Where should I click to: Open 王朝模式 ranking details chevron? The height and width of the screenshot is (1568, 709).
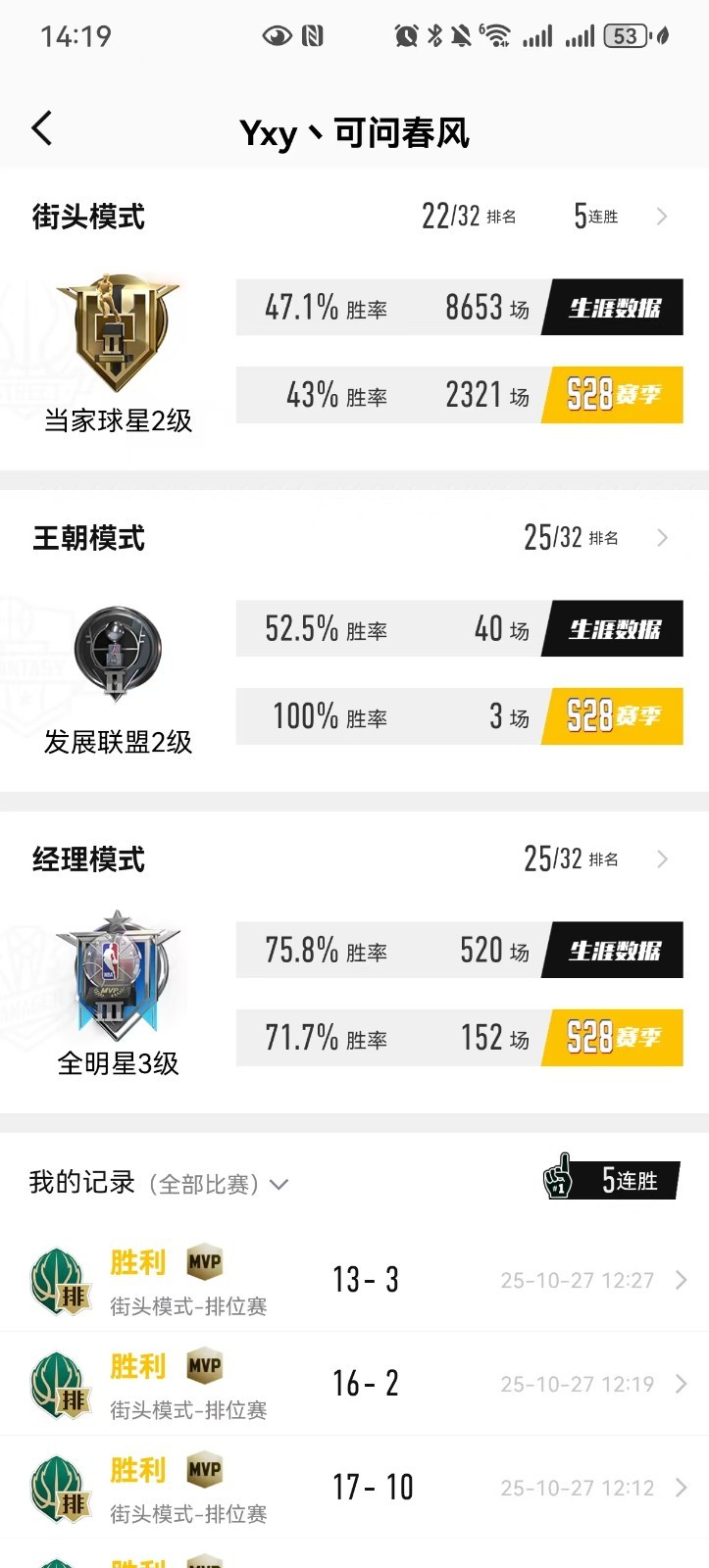pos(662,538)
